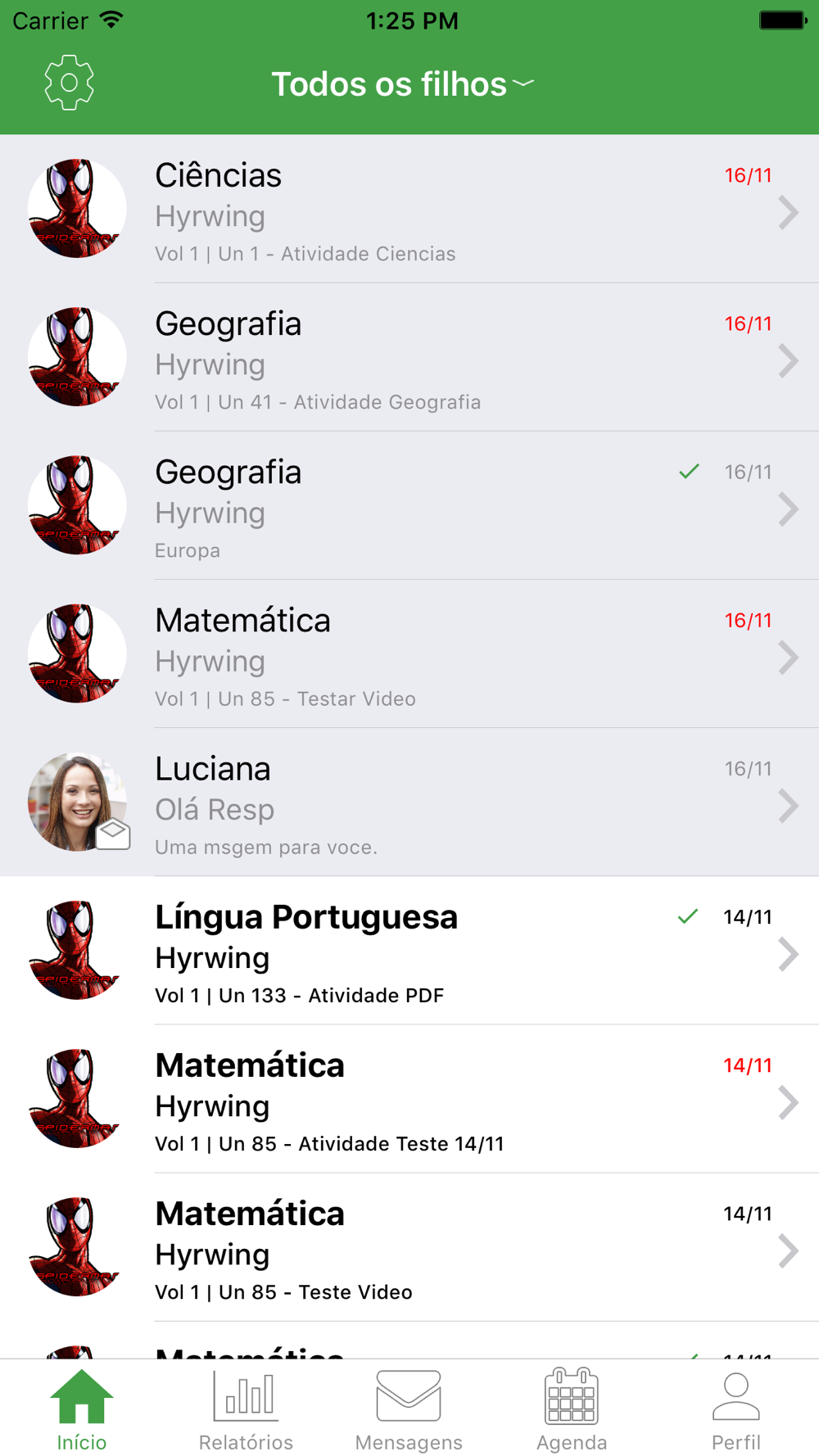The height and width of the screenshot is (1456, 819).
Task: Expand the Todos os filhos dropdown
Action: pyautogui.click(x=403, y=84)
